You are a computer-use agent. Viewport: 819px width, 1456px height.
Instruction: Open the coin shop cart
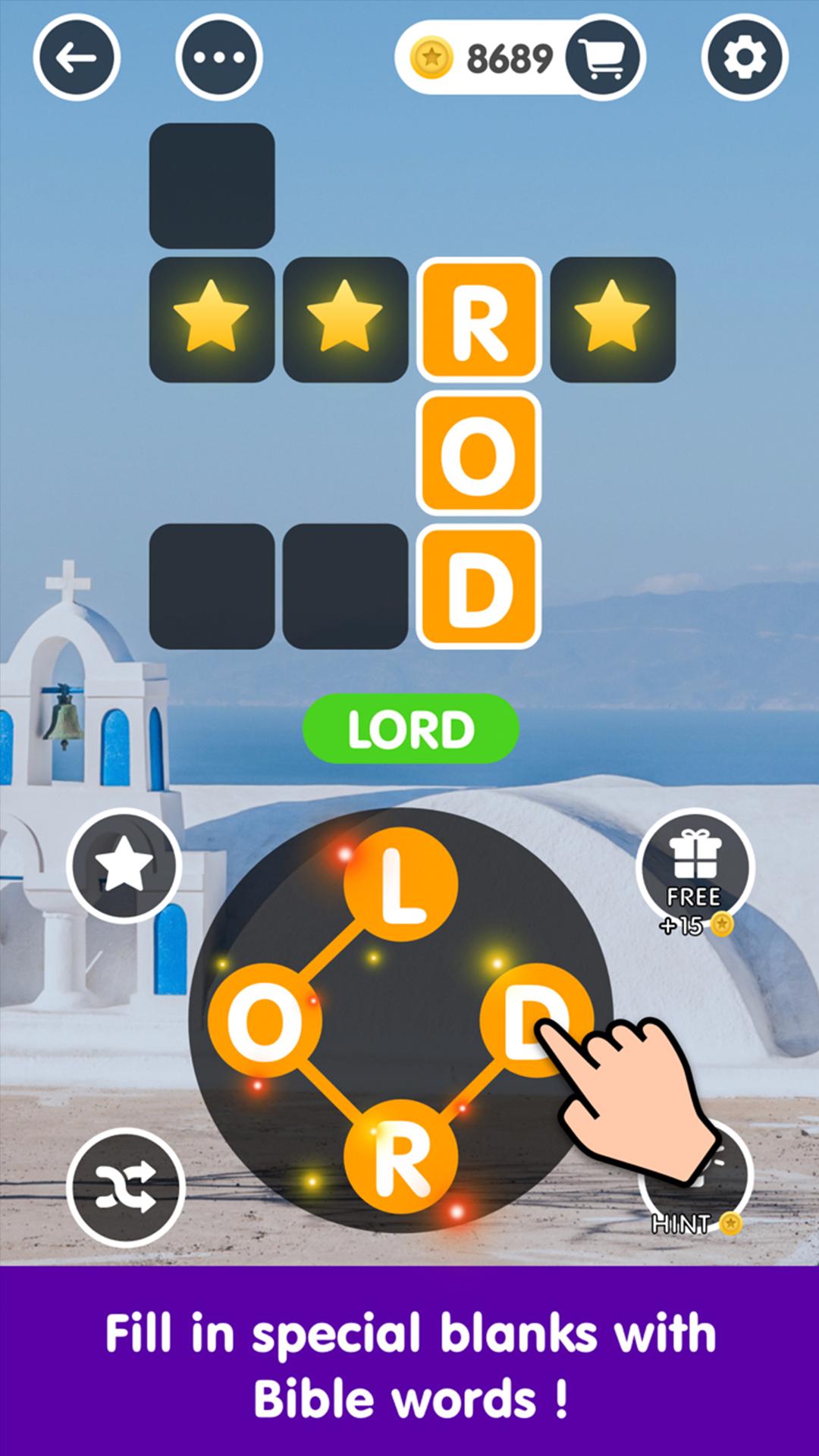[603, 58]
